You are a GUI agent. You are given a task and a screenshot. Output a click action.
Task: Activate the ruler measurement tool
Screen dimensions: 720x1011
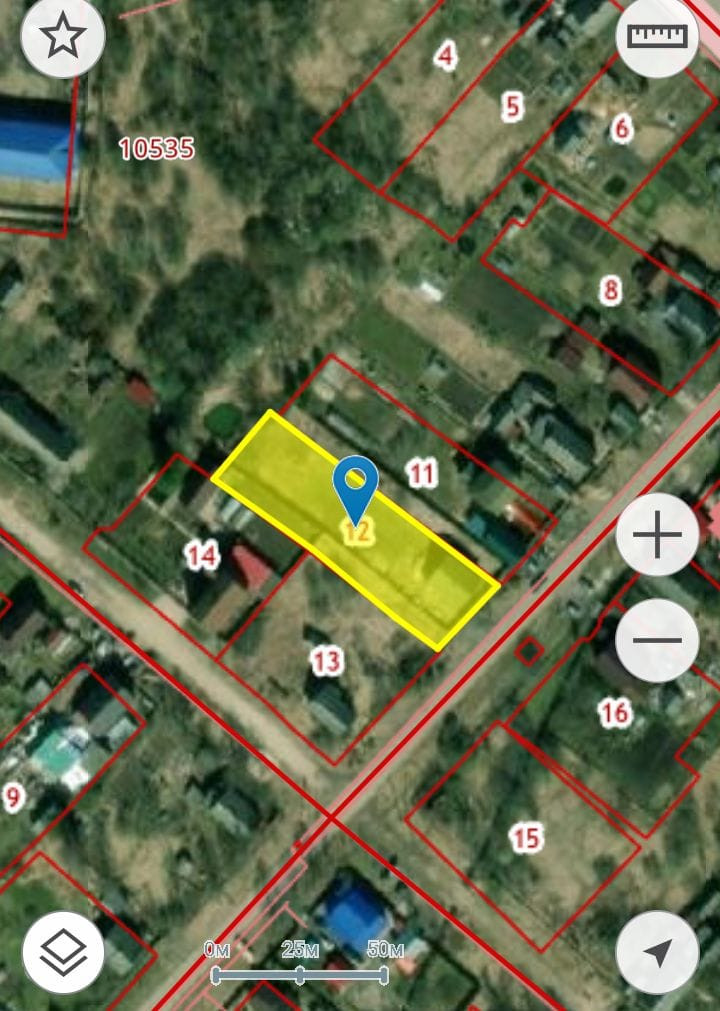pyautogui.click(x=657, y=37)
